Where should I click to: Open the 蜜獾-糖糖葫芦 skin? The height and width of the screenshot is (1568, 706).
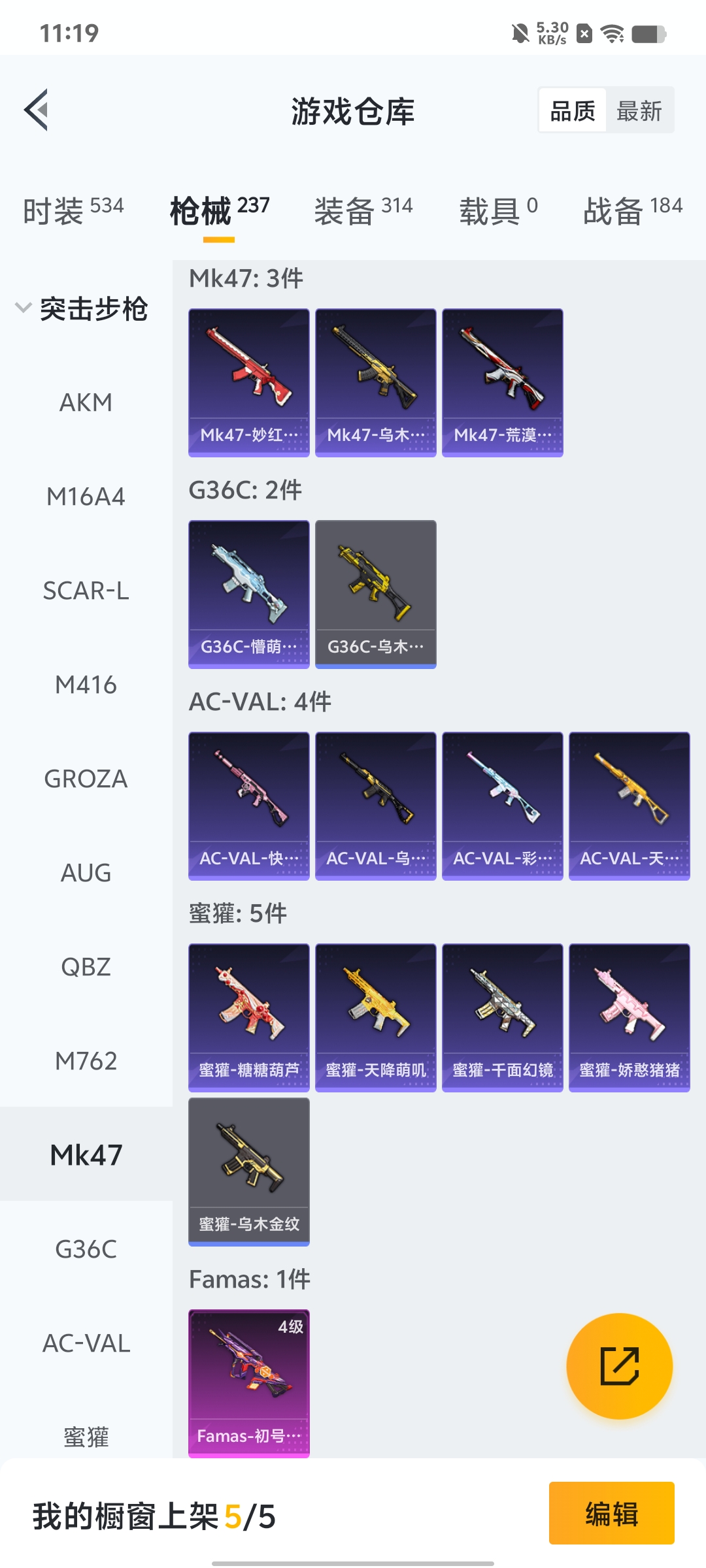[248, 1017]
